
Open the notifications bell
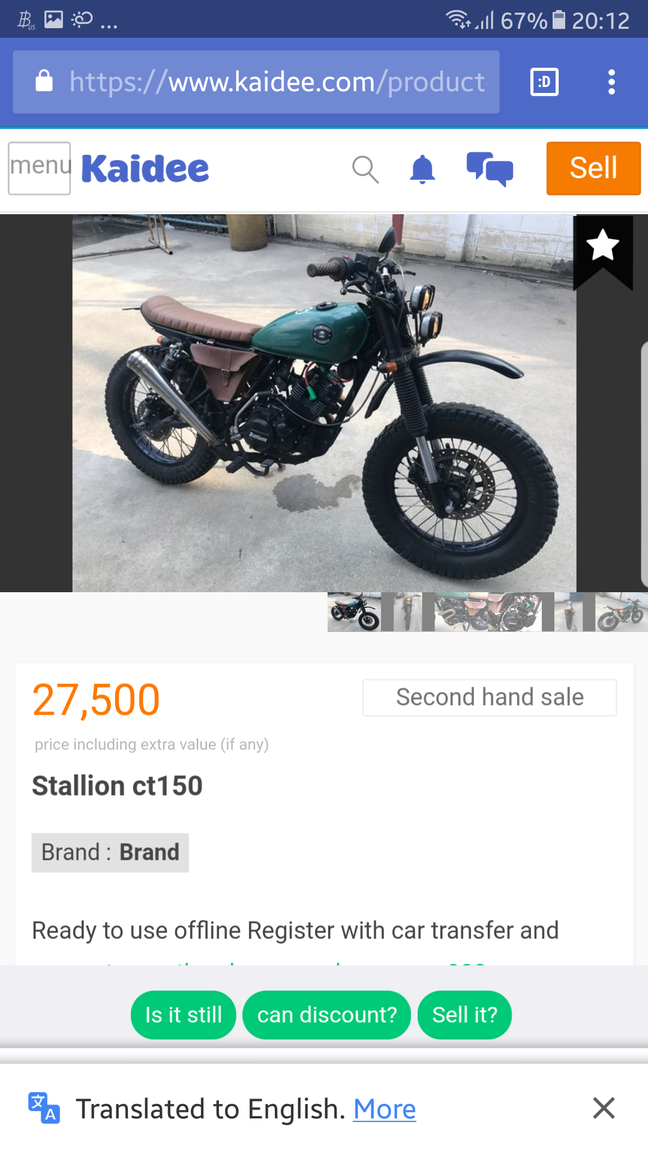(x=423, y=170)
